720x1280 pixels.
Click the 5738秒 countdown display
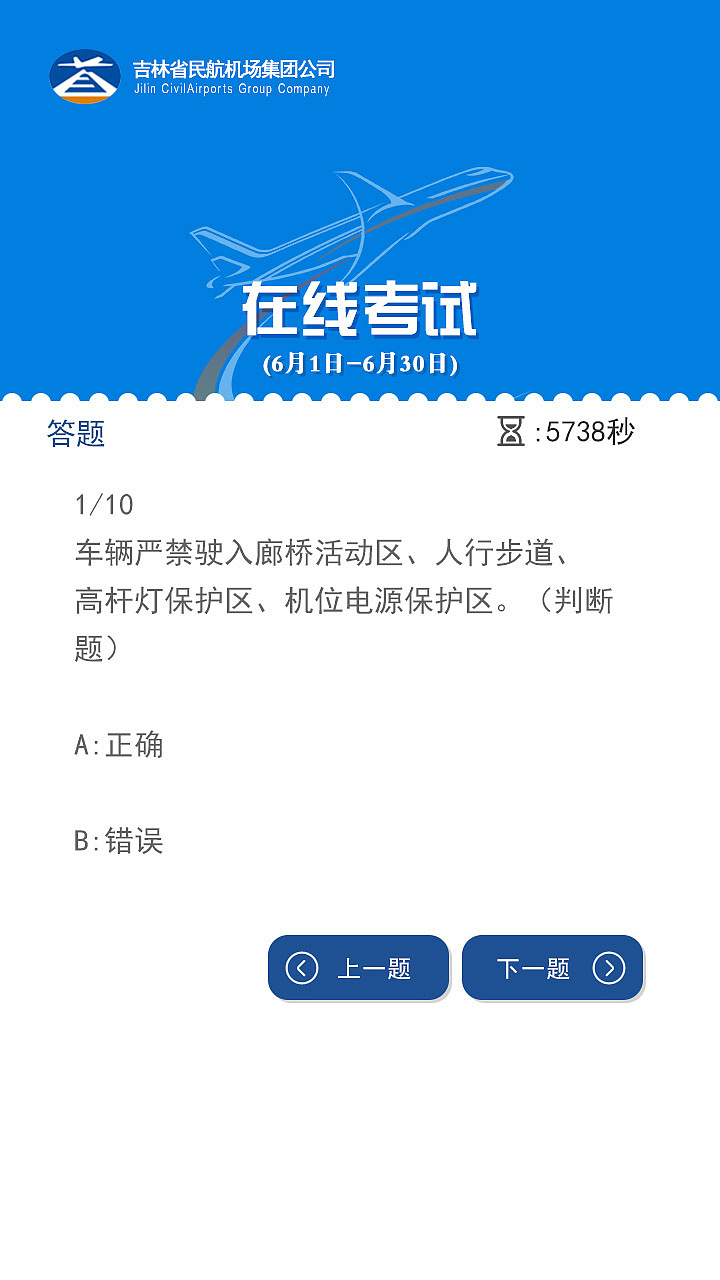click(x=585, y=432)
